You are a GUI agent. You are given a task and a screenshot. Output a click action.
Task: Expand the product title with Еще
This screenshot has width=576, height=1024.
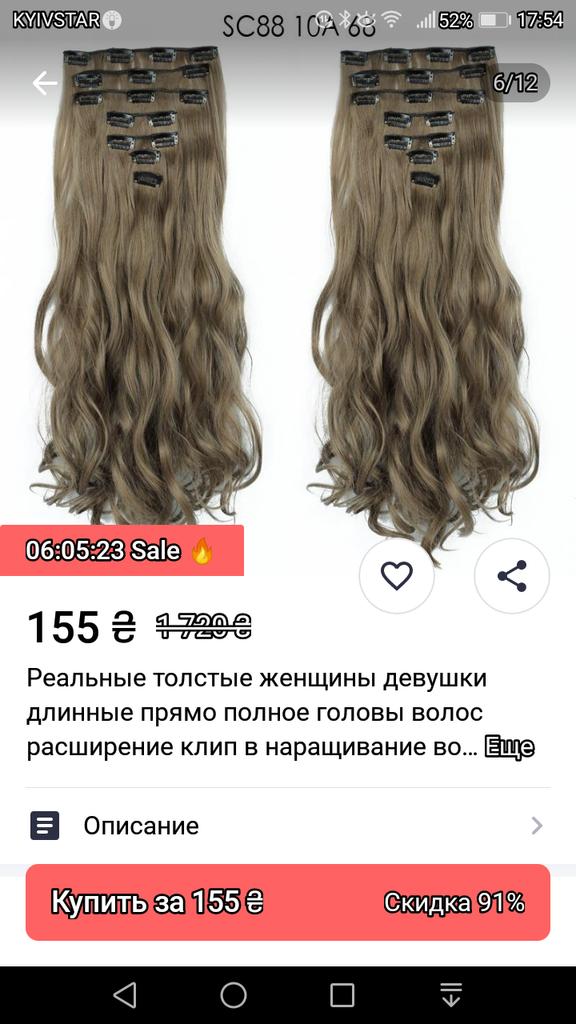point(509,747)
